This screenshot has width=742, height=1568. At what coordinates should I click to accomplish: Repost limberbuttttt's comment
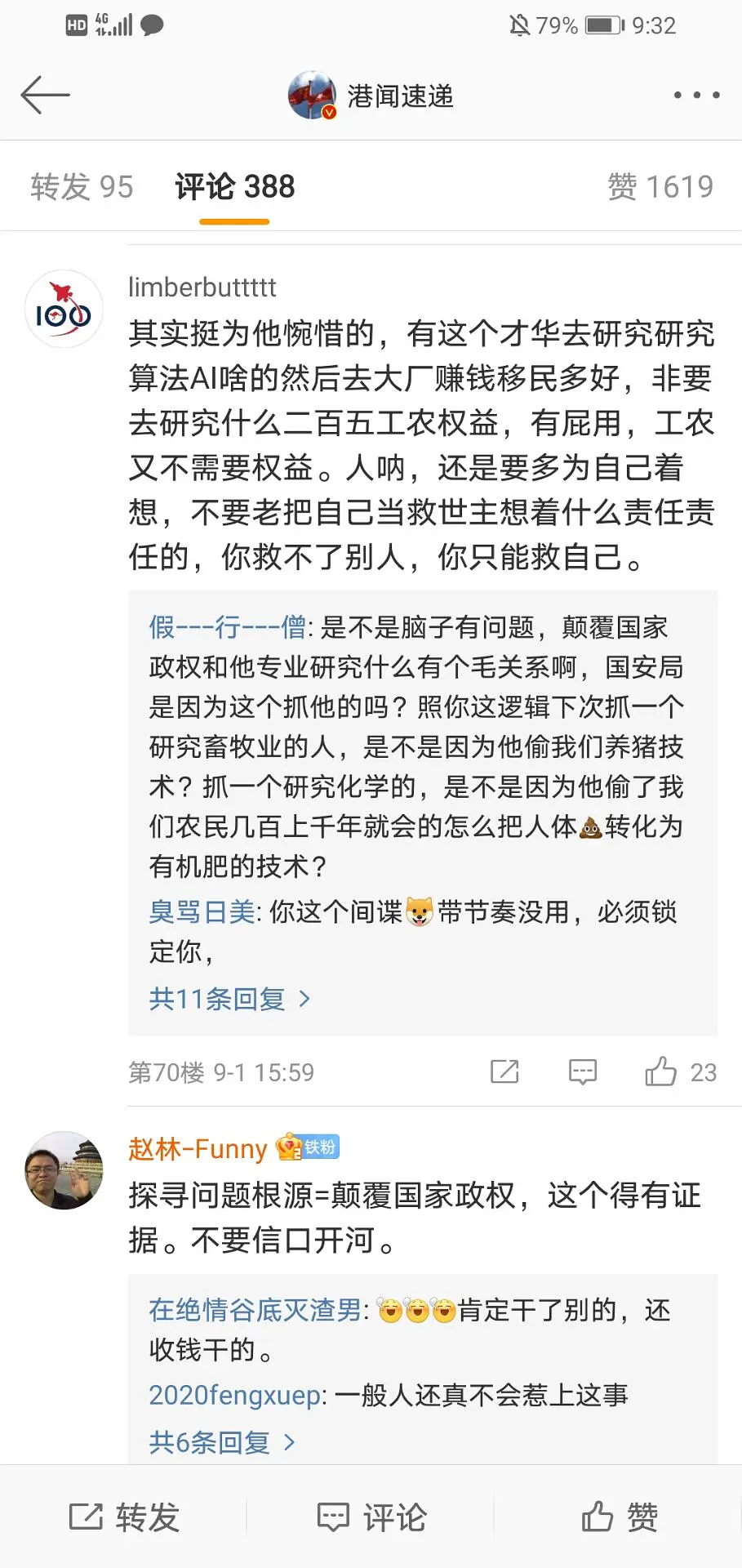[504, 1071]
